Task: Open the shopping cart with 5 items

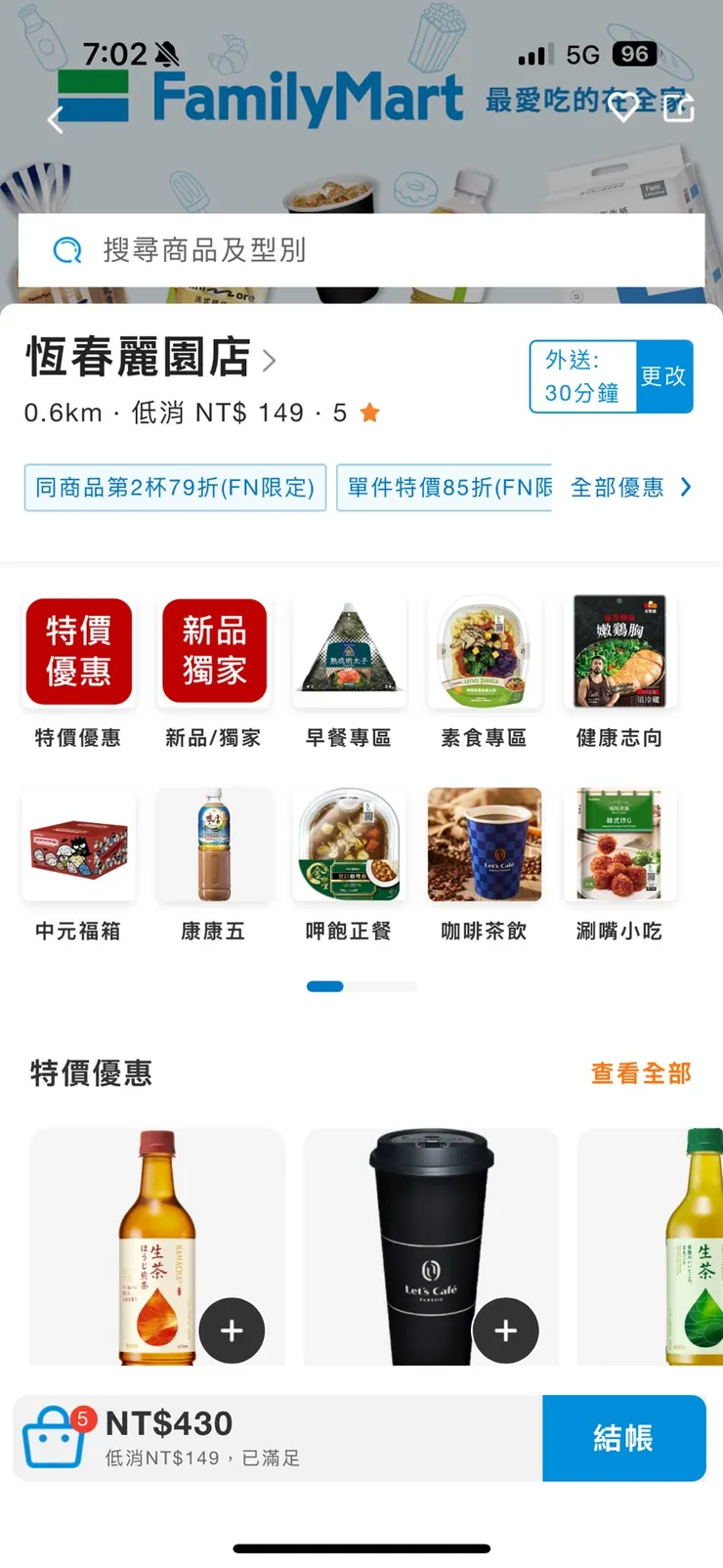Action: pyautogui.click(x=55, y=1435)
